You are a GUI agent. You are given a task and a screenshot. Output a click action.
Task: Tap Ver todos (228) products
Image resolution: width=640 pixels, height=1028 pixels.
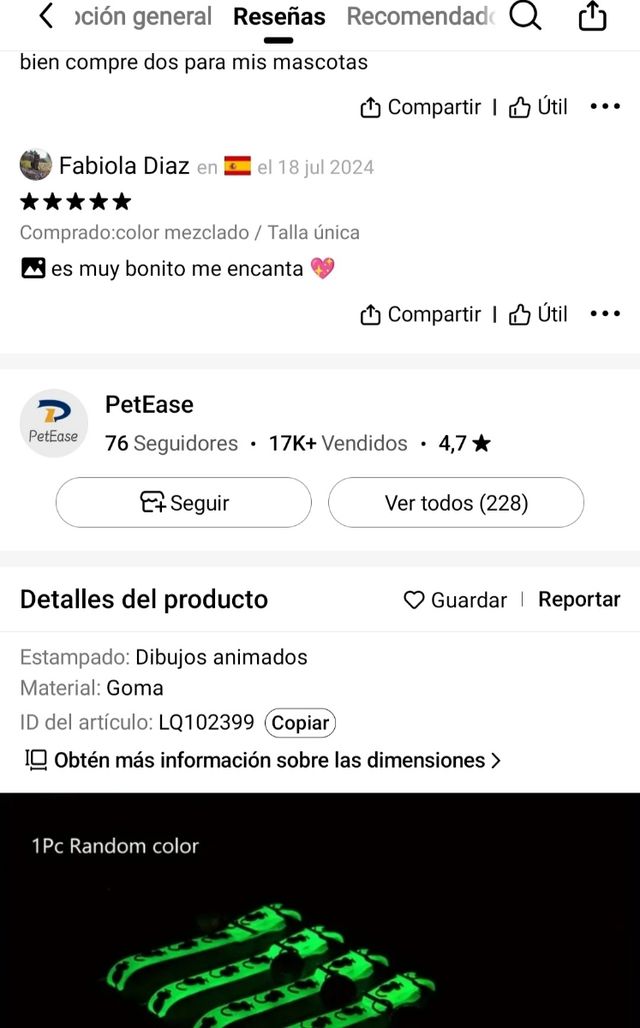456,502
